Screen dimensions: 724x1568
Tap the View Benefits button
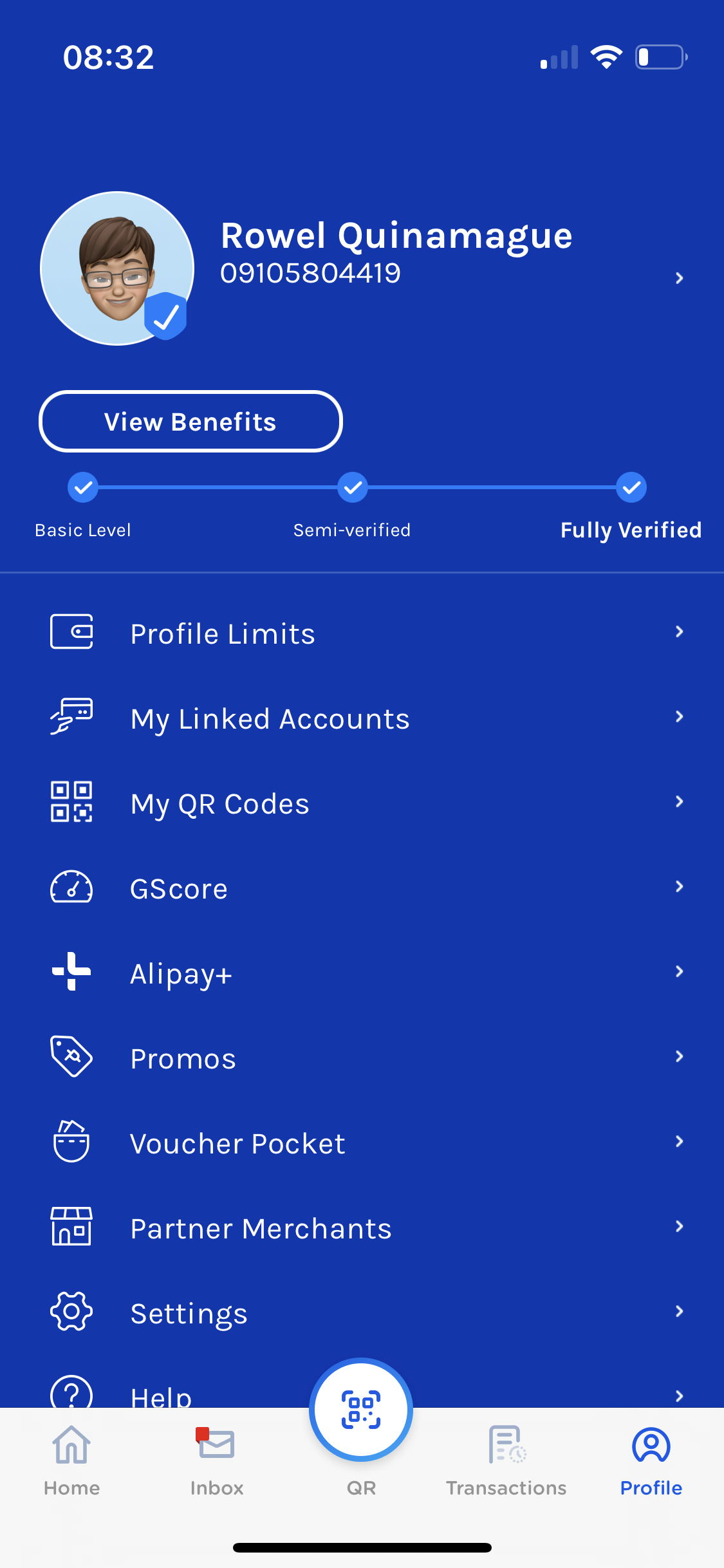[190, 422]
